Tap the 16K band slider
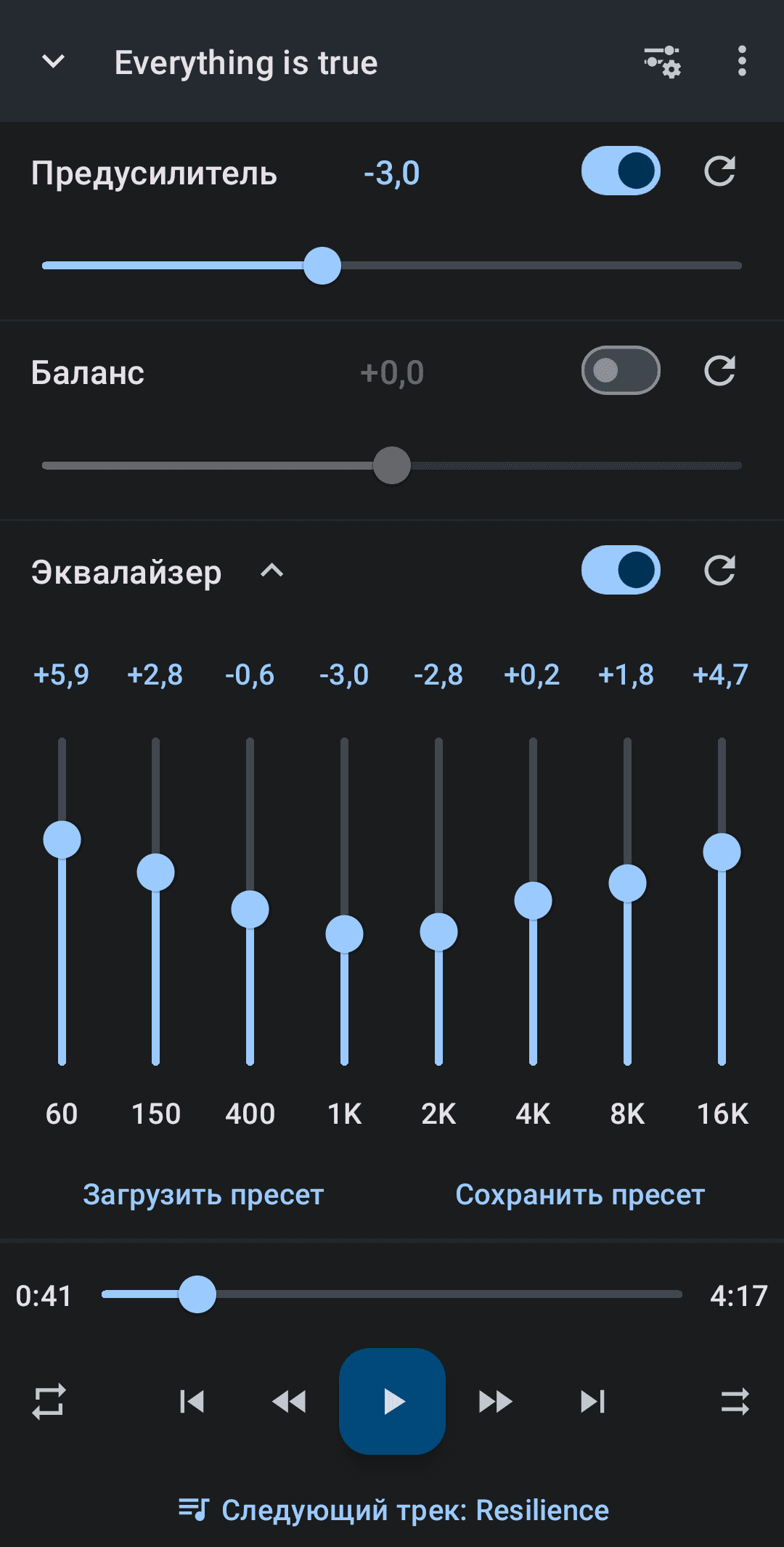The width and height of the screenshot is (784, 1547). point(722,852)
